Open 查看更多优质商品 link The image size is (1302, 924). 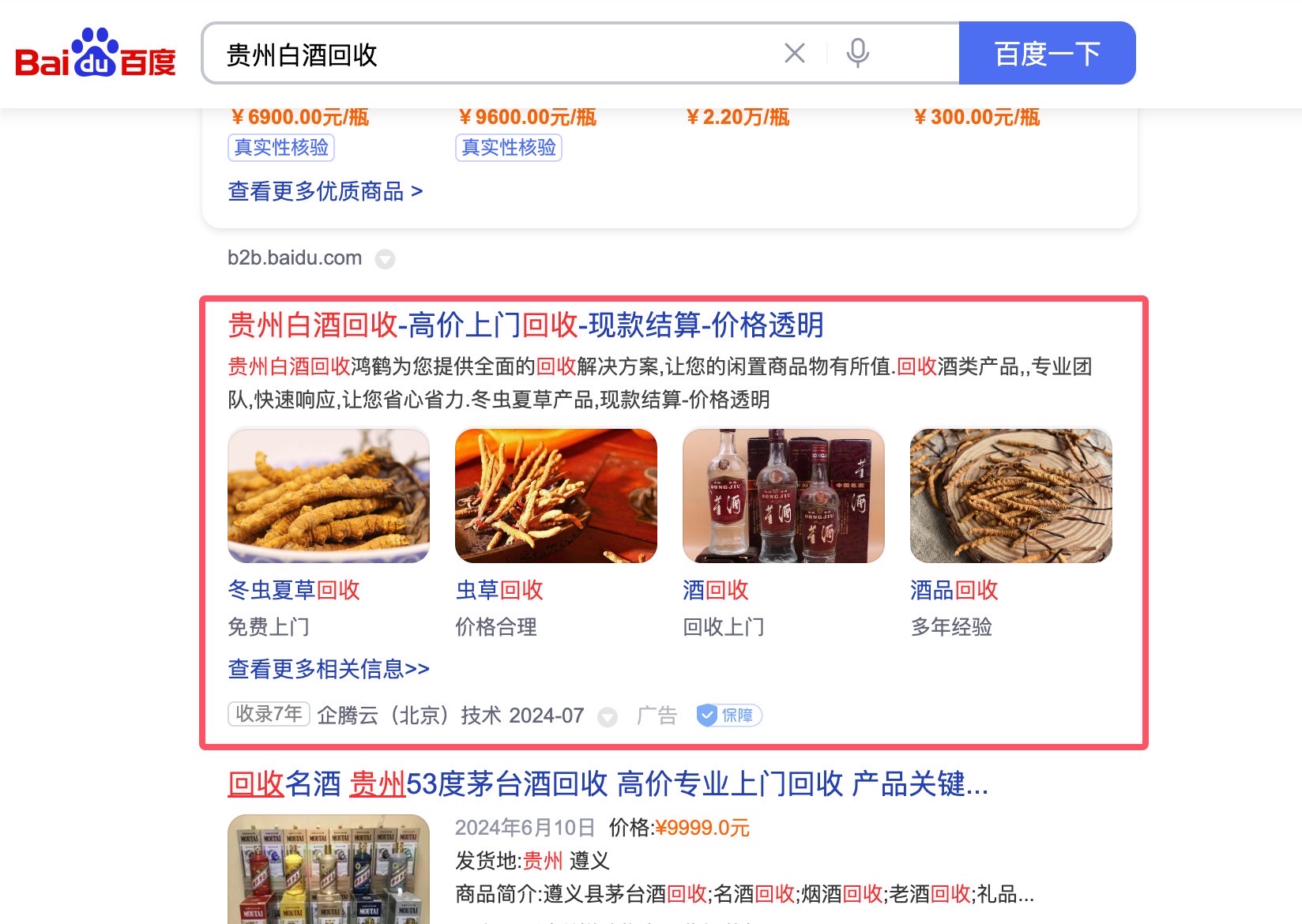pos(325,191)
